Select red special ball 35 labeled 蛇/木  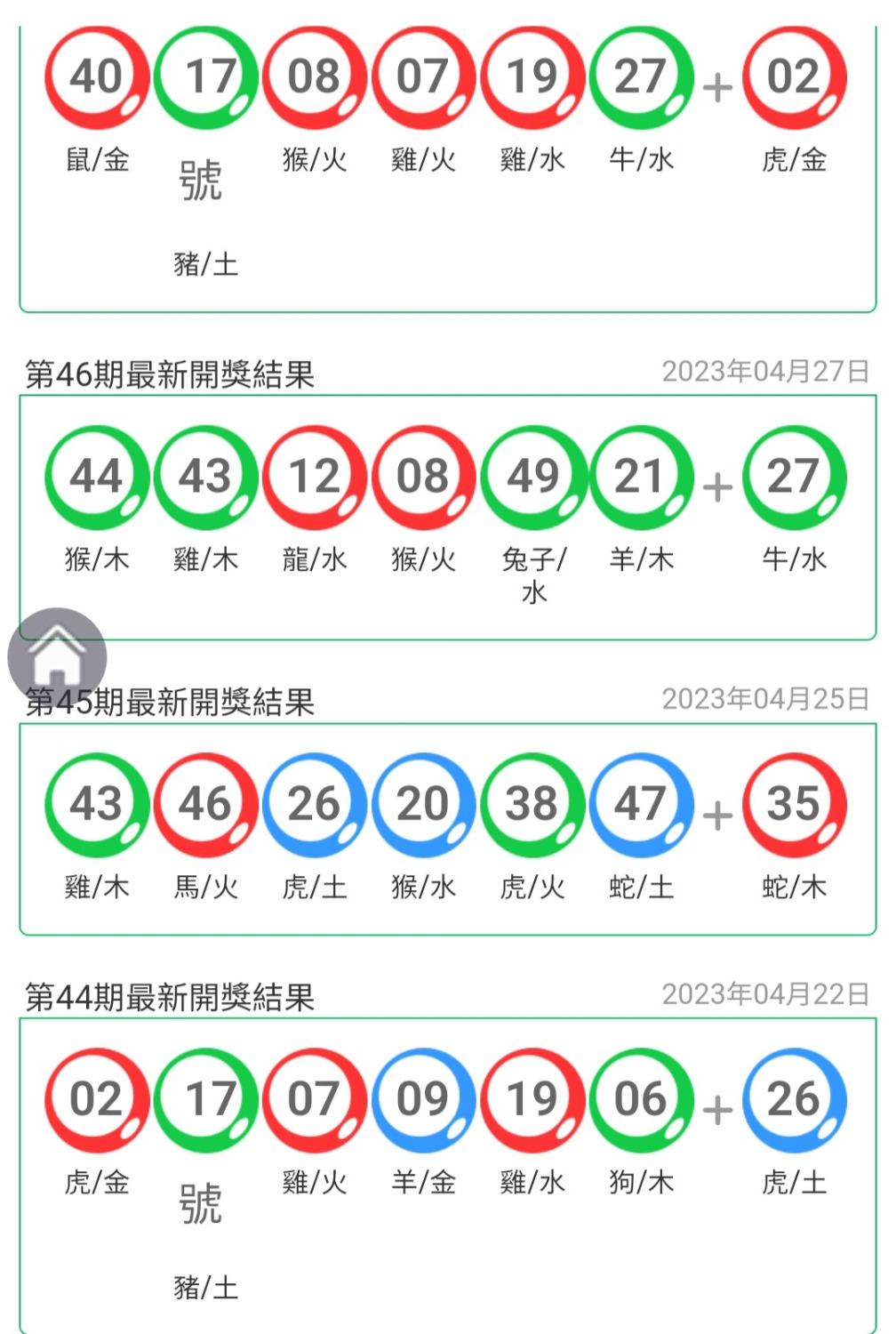[794, 805]
